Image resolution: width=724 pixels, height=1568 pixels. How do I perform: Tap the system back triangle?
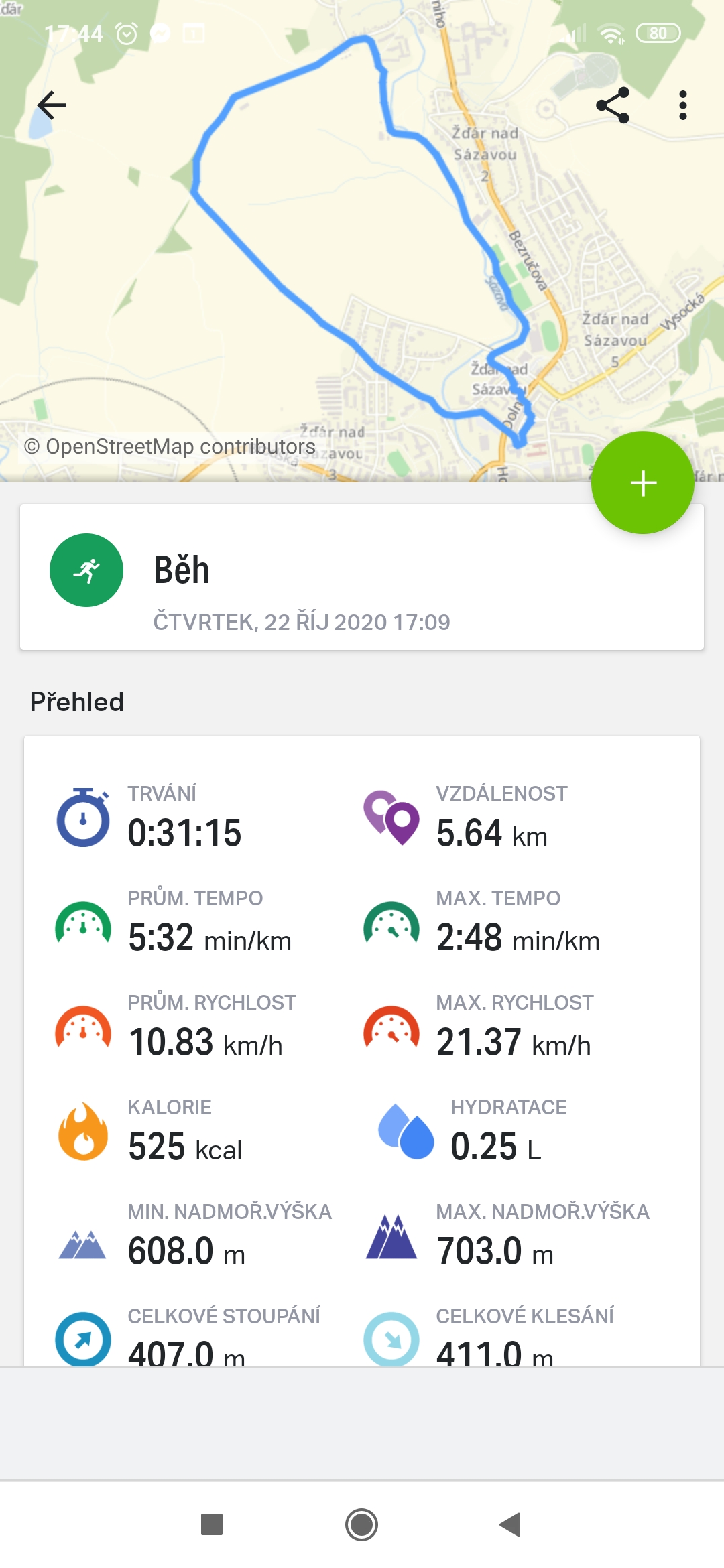click(x=511, y=1524)
